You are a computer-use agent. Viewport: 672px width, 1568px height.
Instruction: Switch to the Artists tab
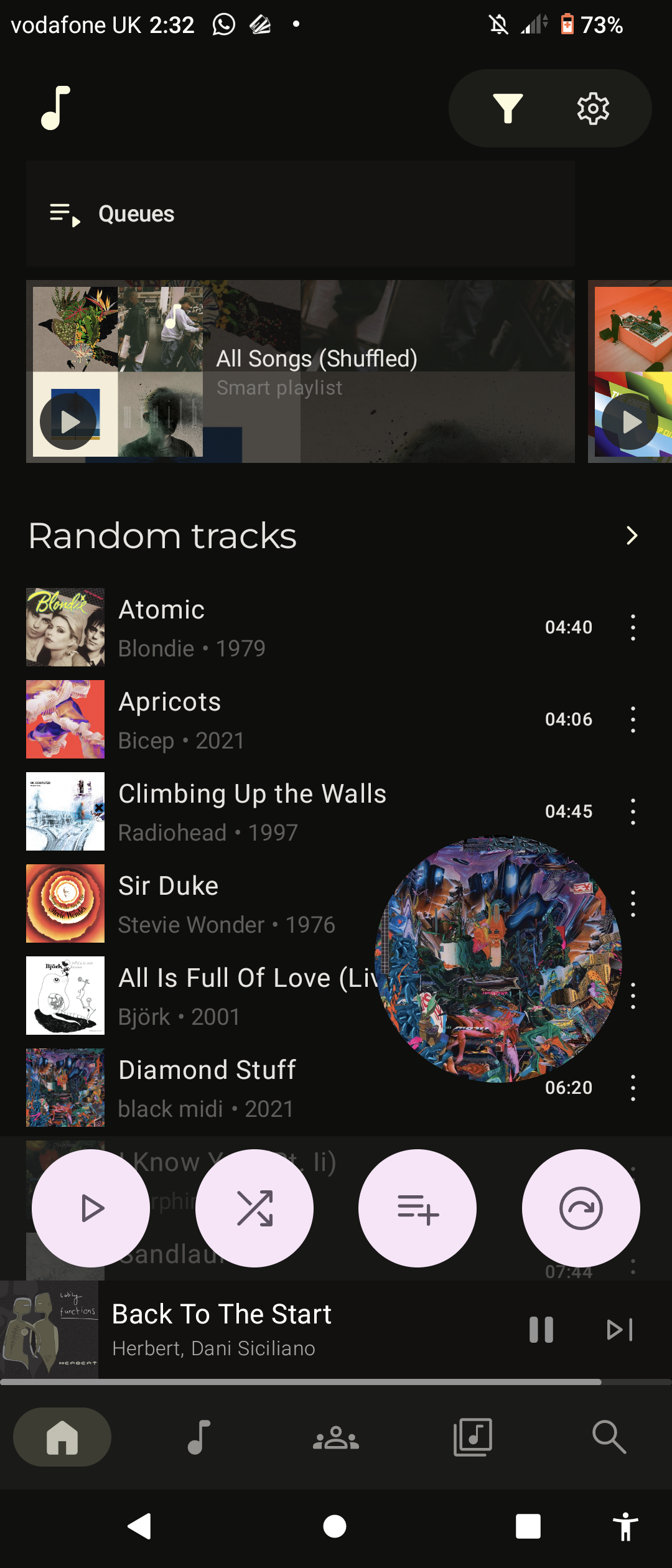tap(336, 1437)
